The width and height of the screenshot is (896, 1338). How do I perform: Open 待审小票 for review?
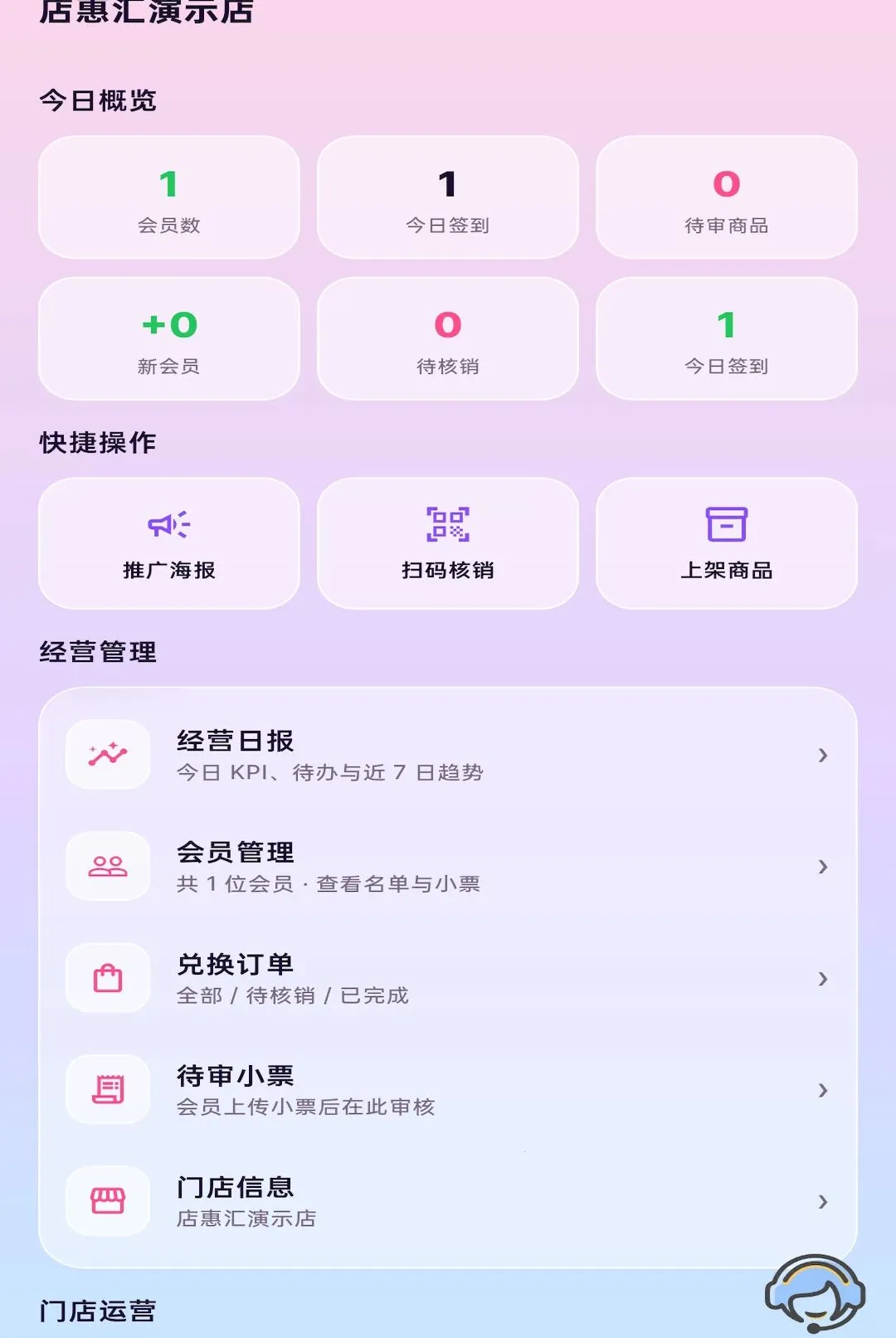click(448, 1089)
